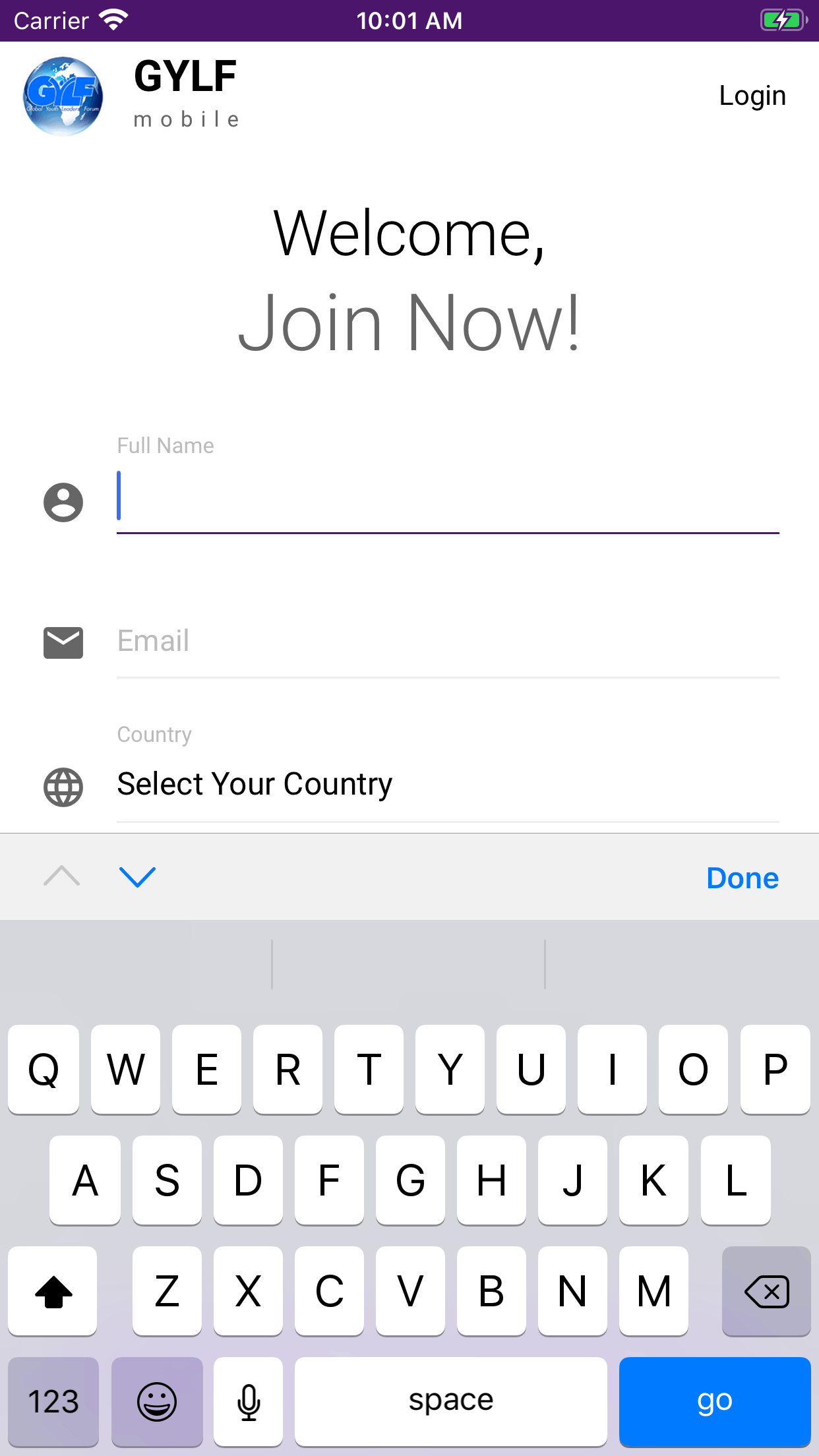Dismiss keyboard with Done
The height and width of the screenshot is (1456, 819).
point(743,878)
